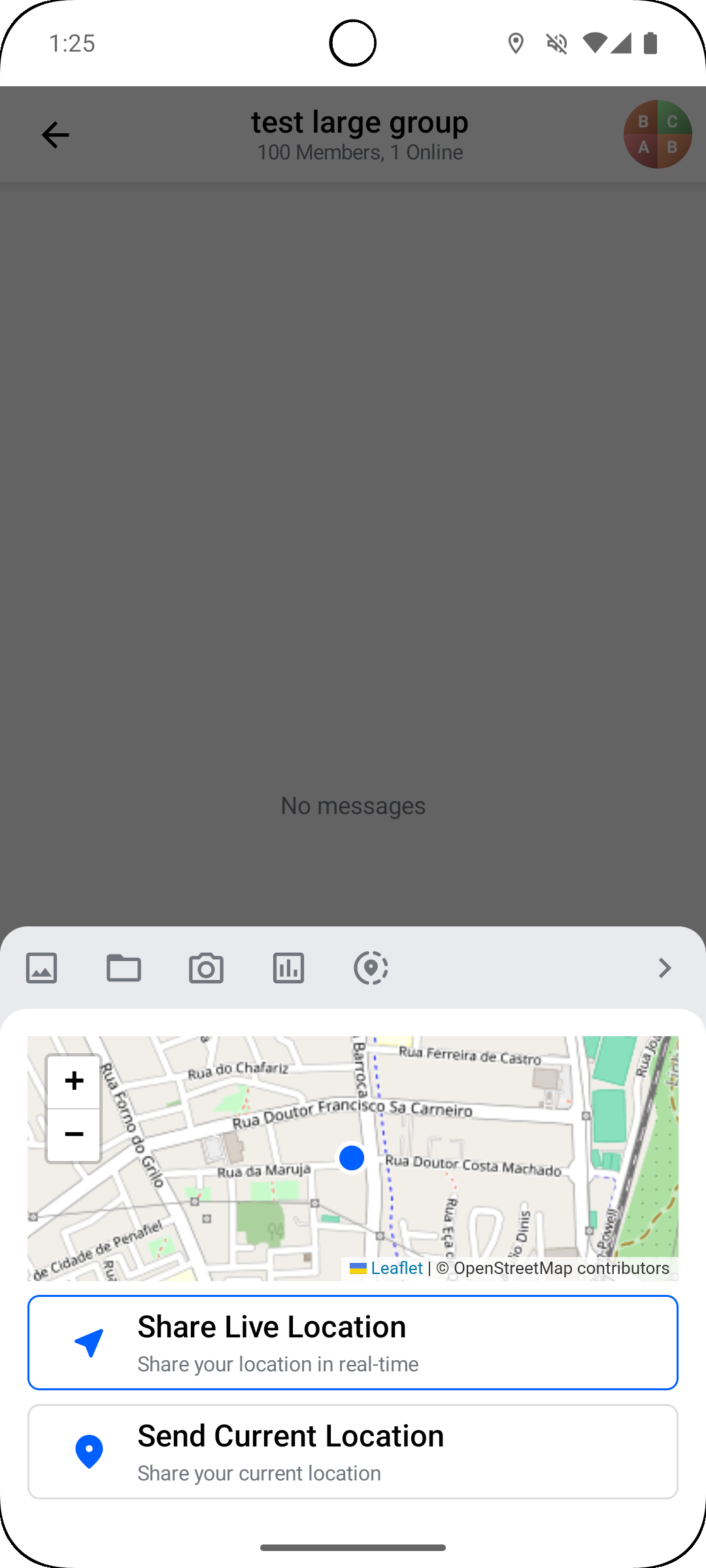Screen dimensions: 706x1568
Task: Tap the live location sharing arrow icon
Action: (88, 1343)
